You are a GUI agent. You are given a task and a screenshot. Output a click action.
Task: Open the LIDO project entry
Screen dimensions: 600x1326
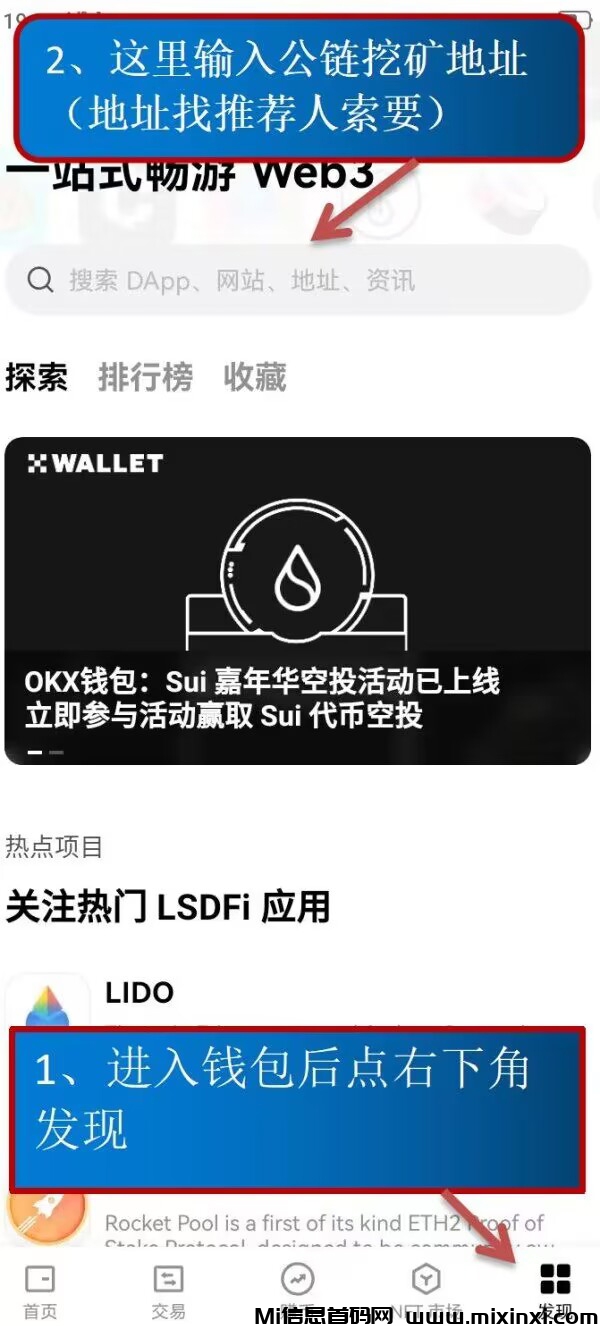(x=140, y=994)
